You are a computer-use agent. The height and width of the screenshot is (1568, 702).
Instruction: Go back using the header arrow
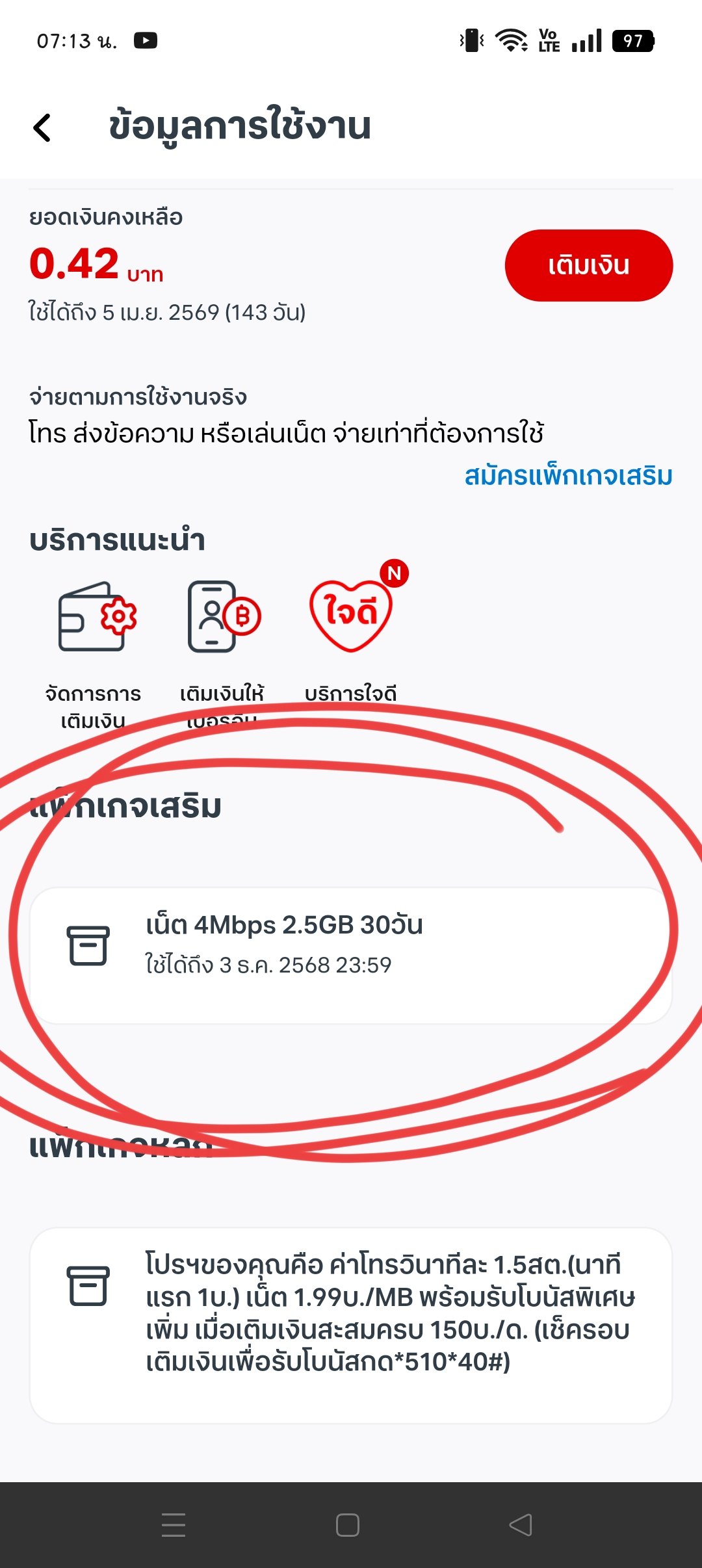click(42, 127)
